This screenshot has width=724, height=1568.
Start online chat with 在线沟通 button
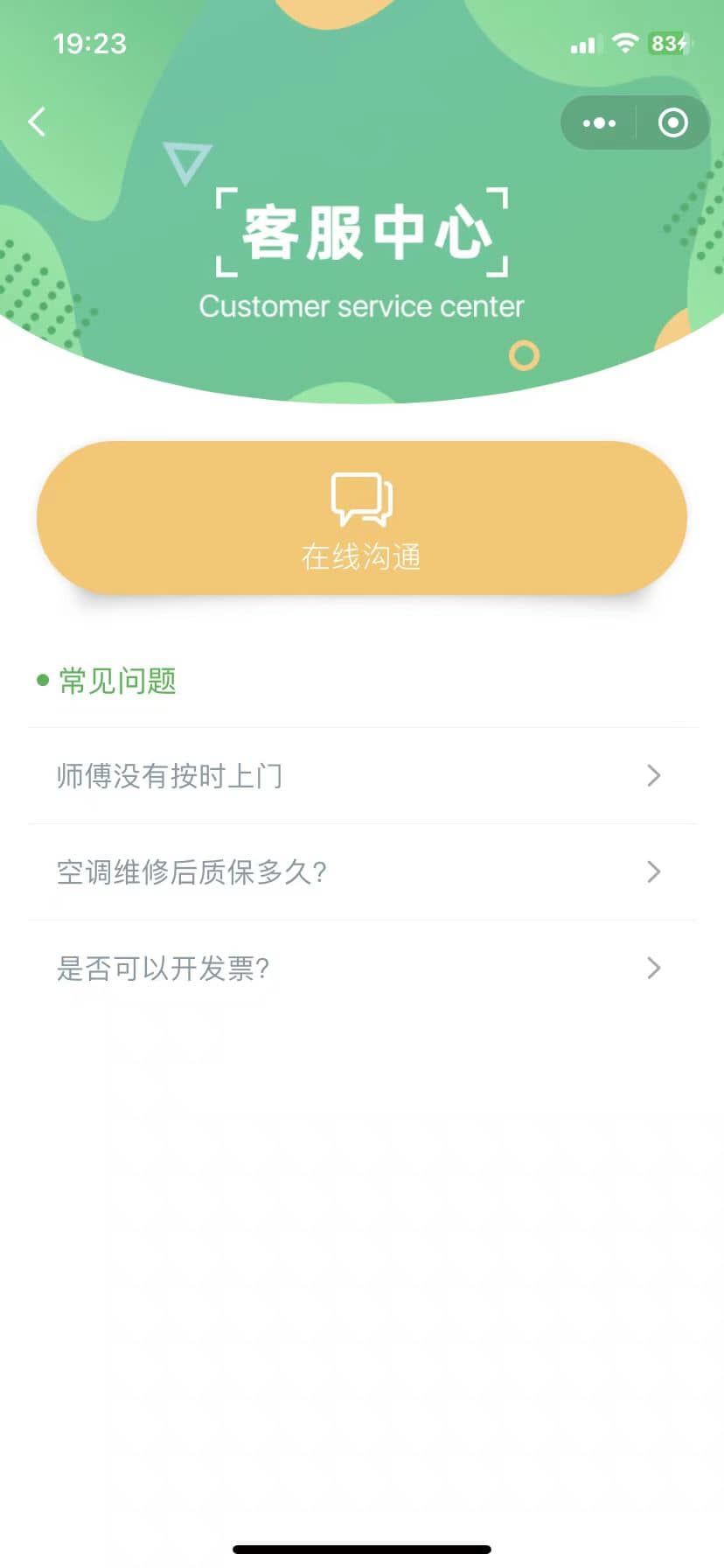[x=361, y=519]
